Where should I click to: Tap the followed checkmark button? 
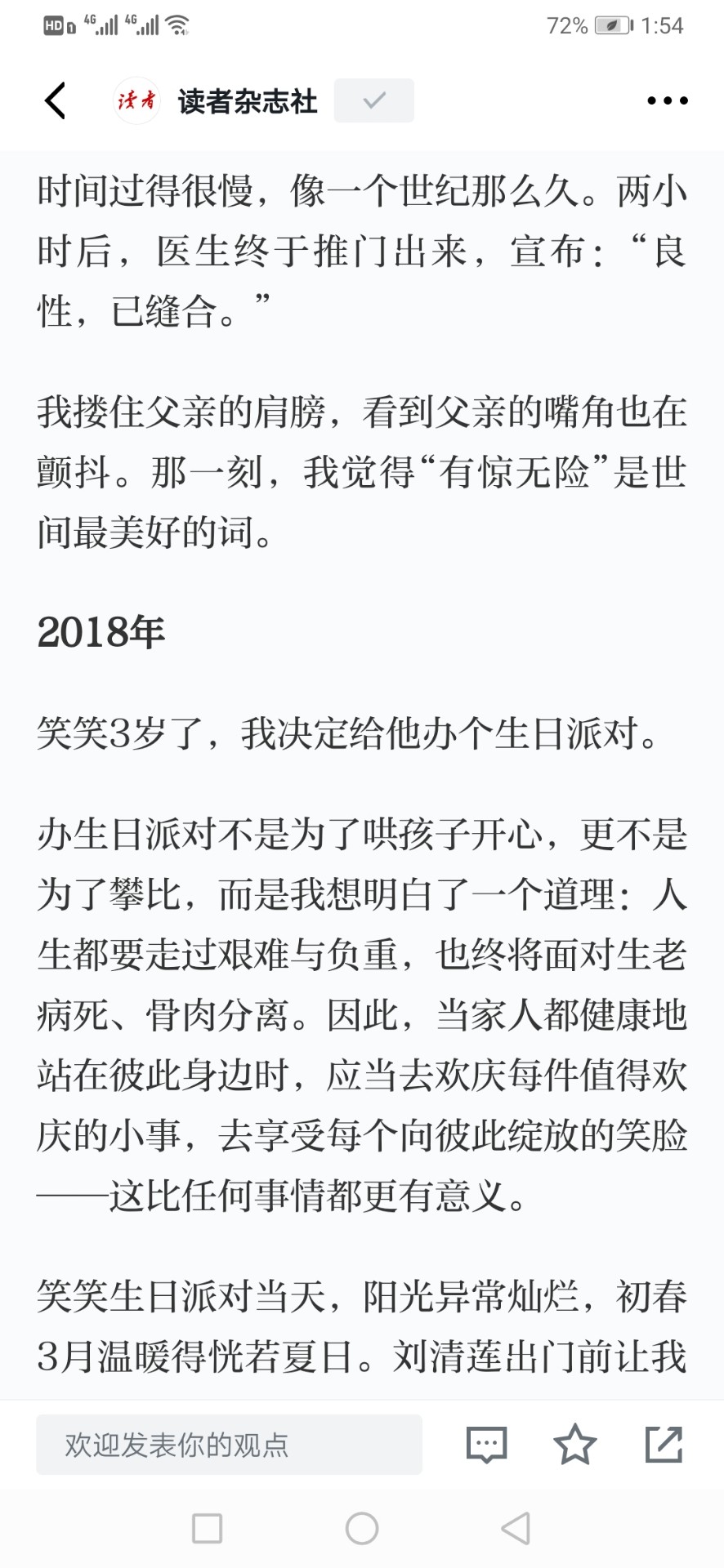[373, 100]
